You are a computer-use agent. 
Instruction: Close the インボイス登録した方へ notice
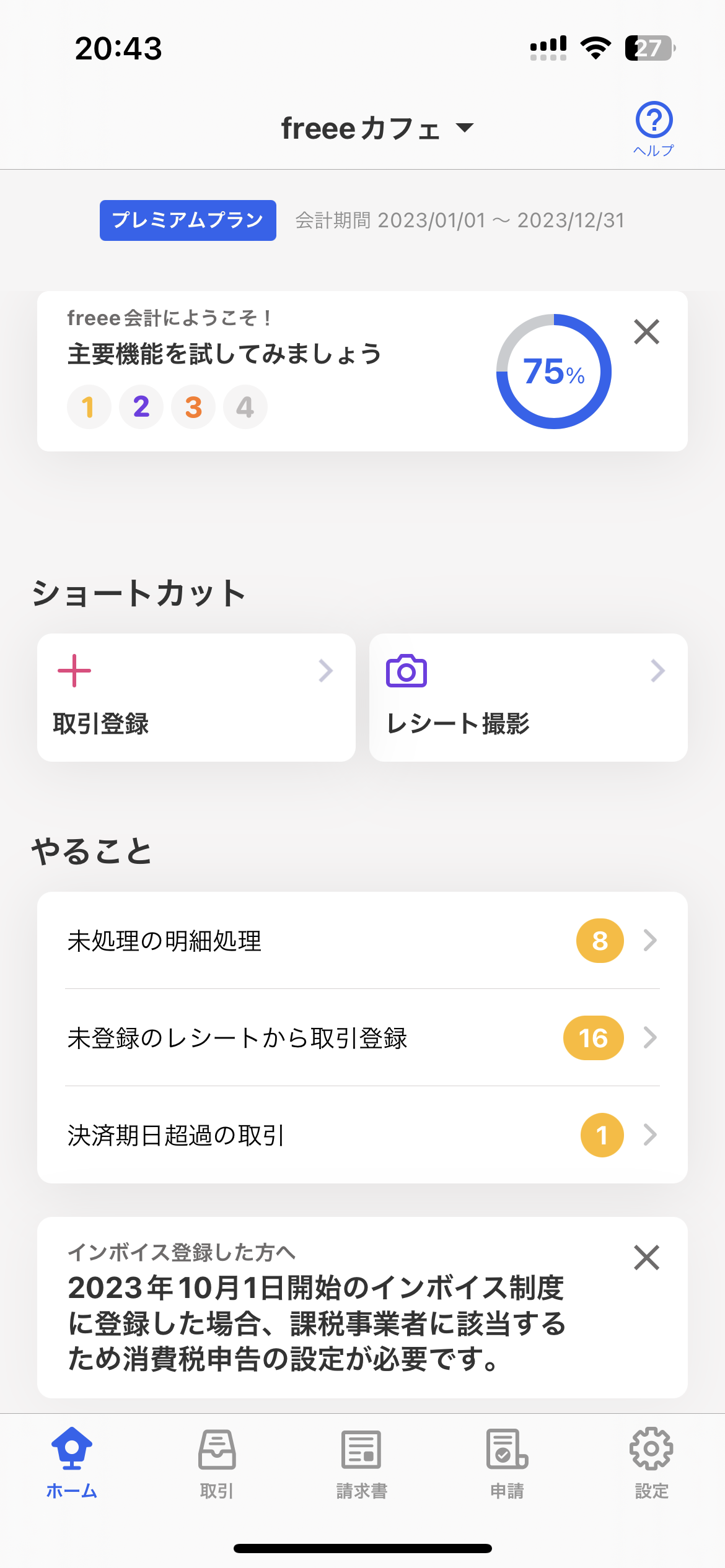click(646, 1258)
